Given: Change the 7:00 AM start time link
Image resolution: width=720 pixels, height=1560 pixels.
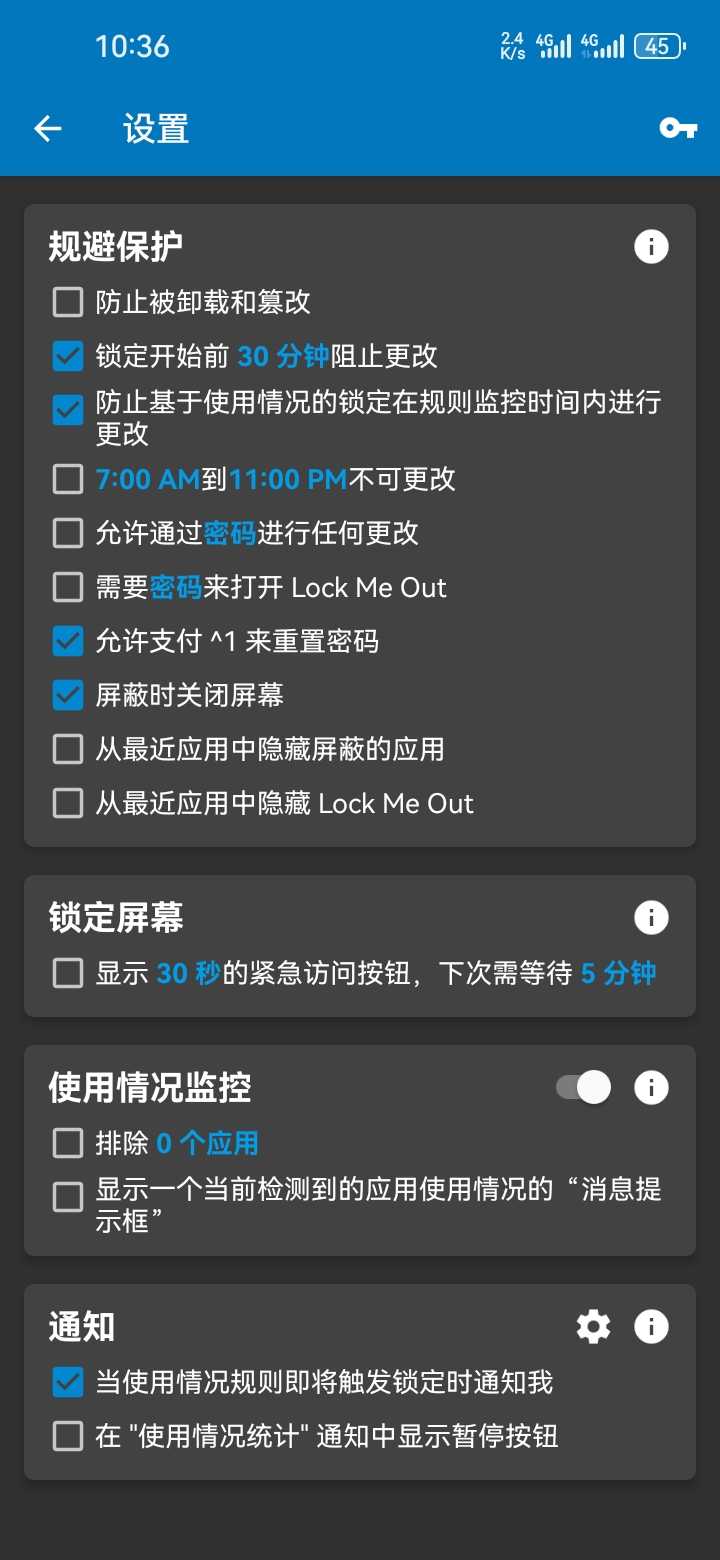Looking at the screenshot, I should (148, 480).
